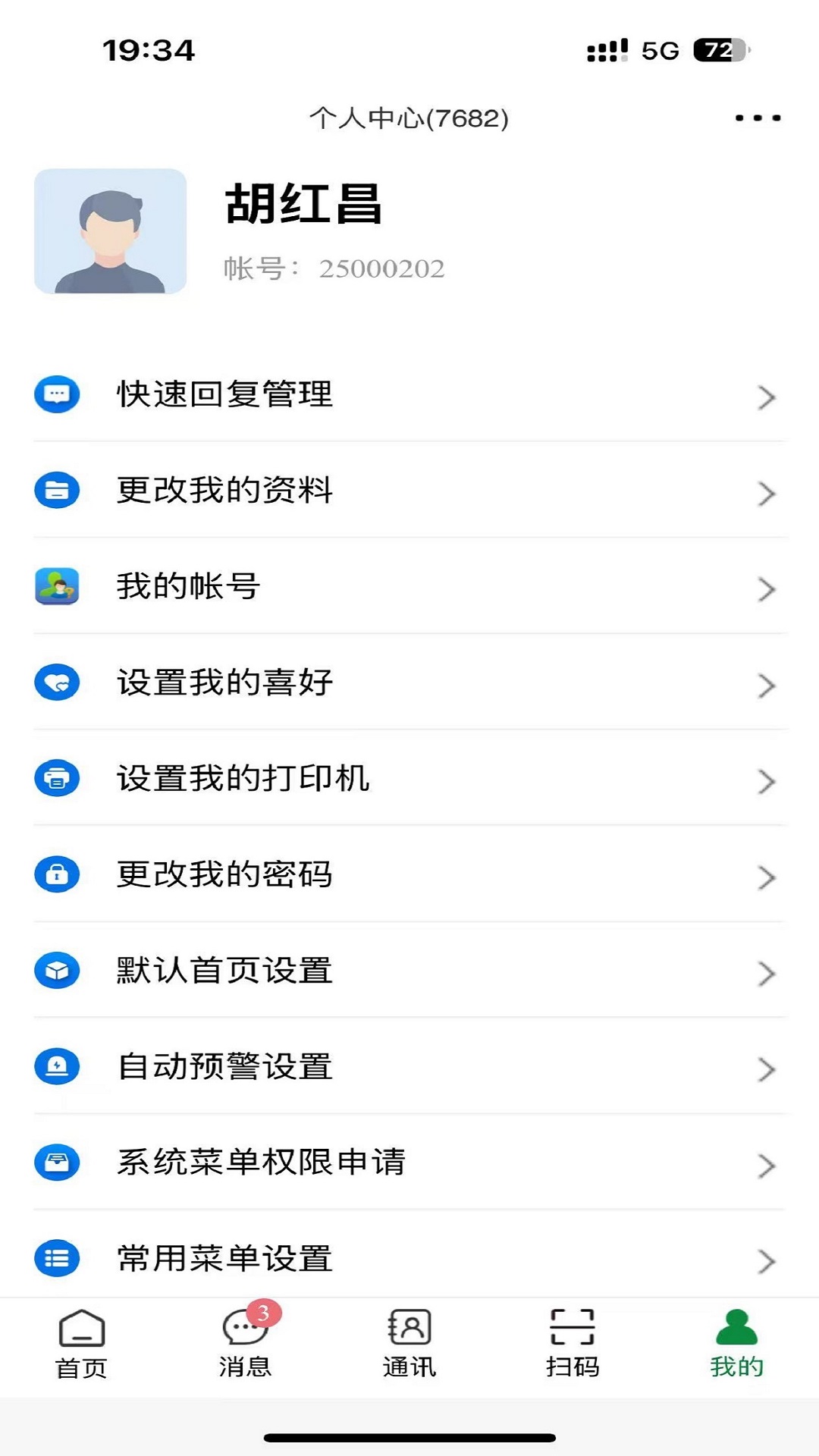Open 更改我的资料 to edit profile
This screenshot has width=819, height=1456.
(409, 490)
